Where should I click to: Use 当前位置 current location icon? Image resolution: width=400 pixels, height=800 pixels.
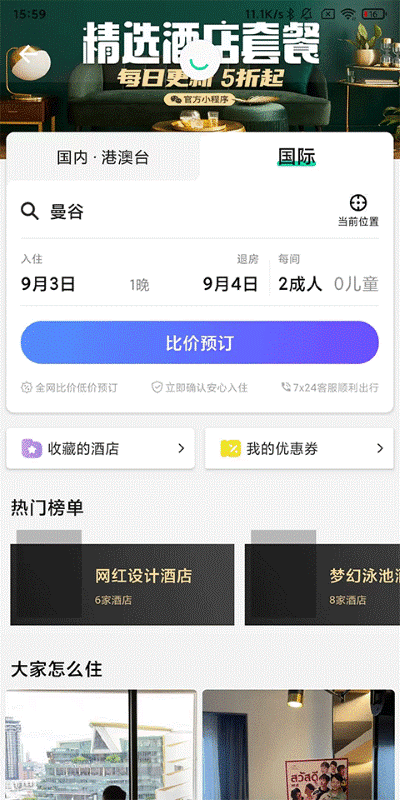click(358, 210)
